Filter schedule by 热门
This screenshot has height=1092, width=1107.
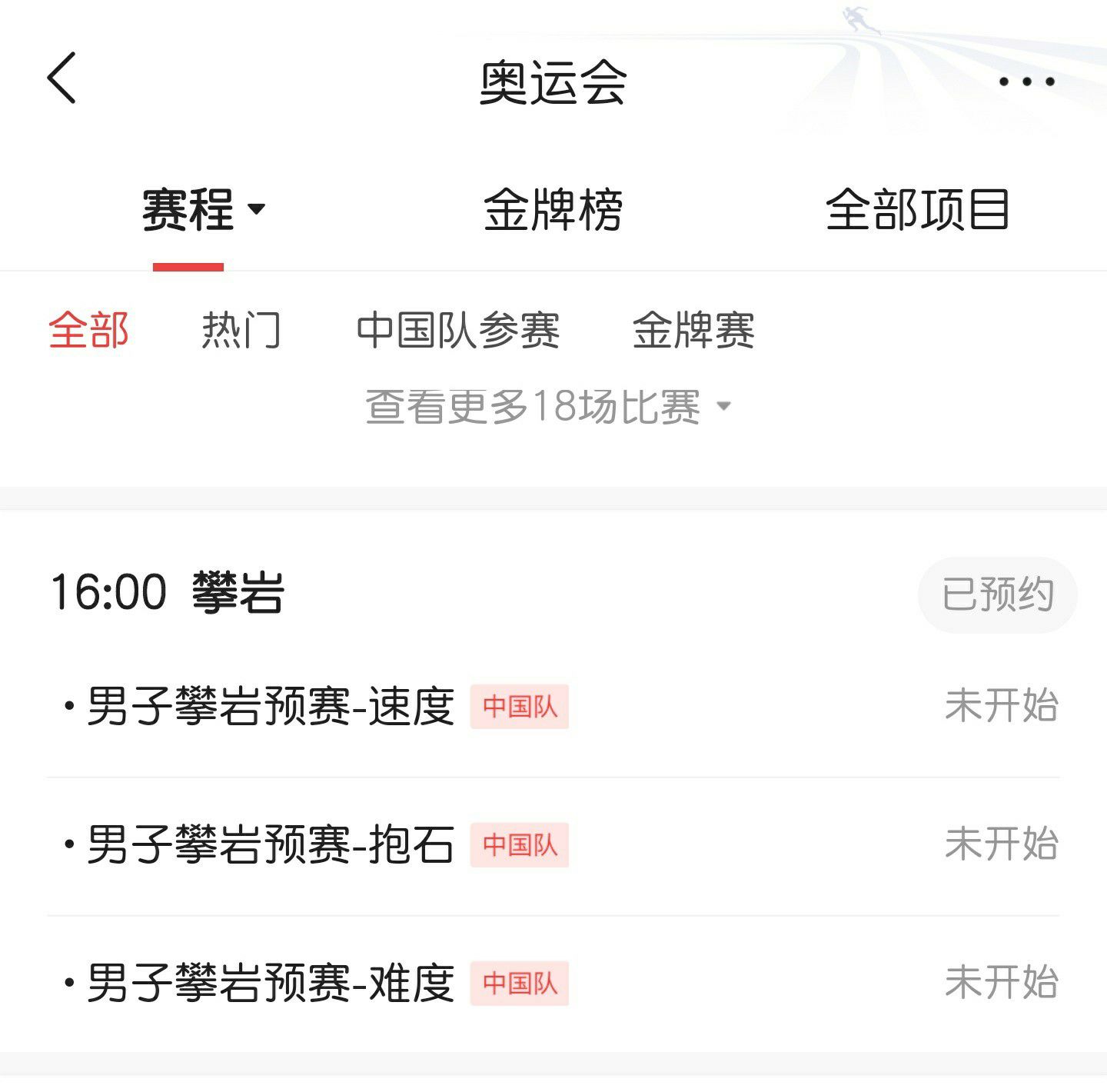click(241, 331)
